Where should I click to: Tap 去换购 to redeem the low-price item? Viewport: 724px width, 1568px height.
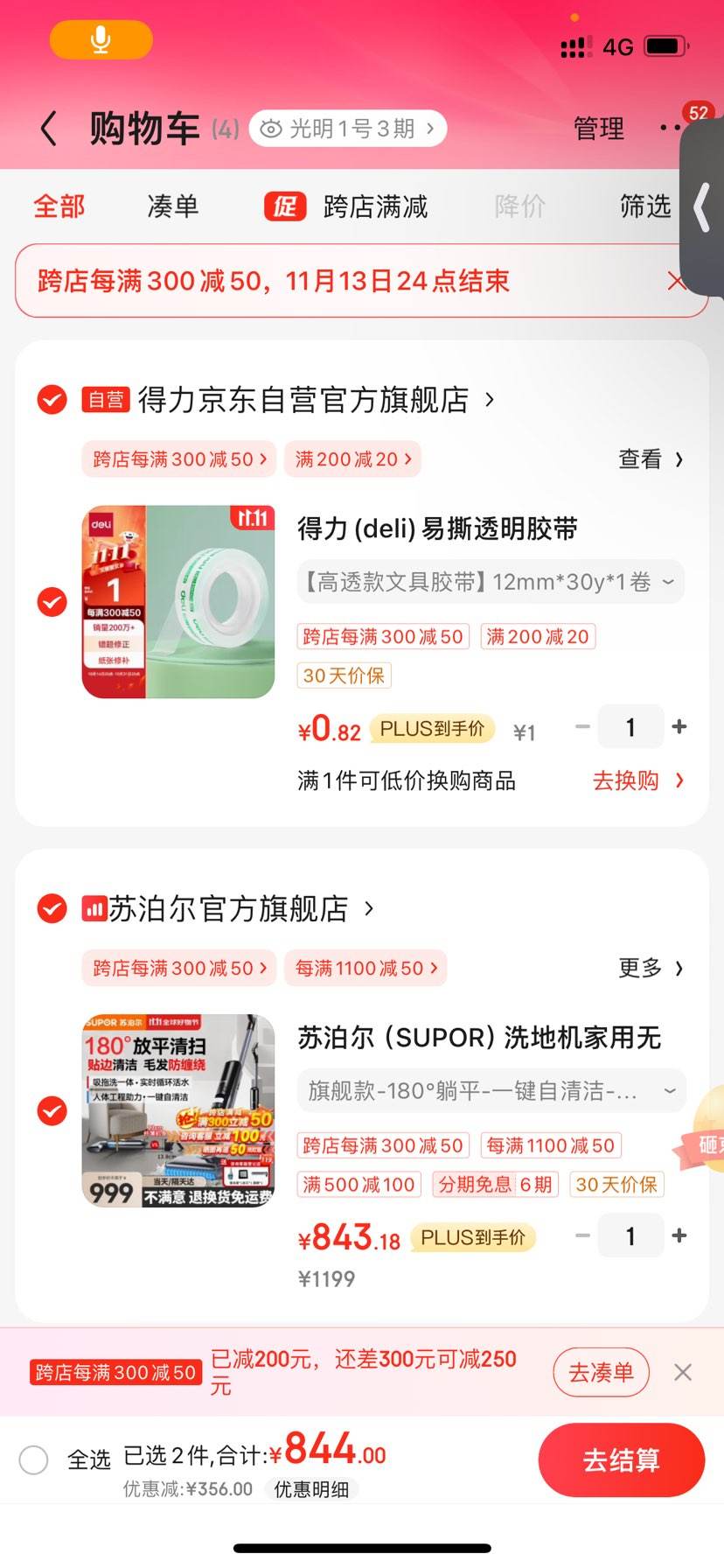tap(626, 780)
